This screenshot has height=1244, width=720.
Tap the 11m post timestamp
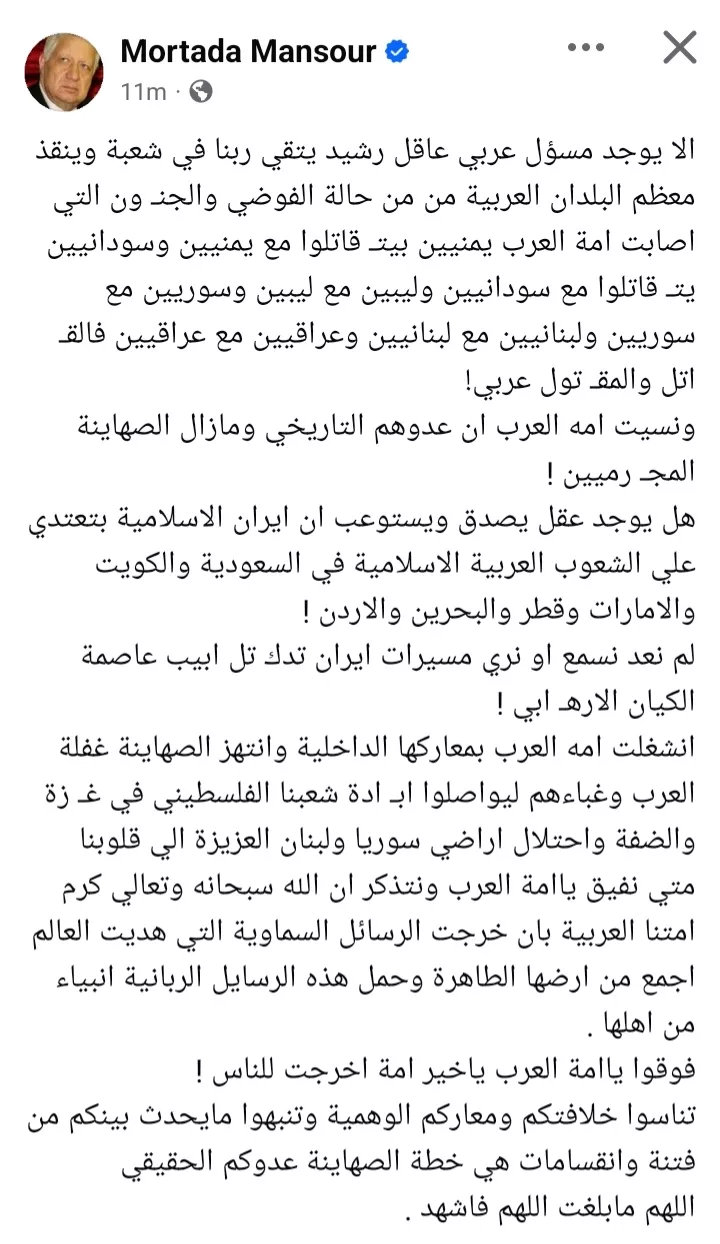[142, 92]
